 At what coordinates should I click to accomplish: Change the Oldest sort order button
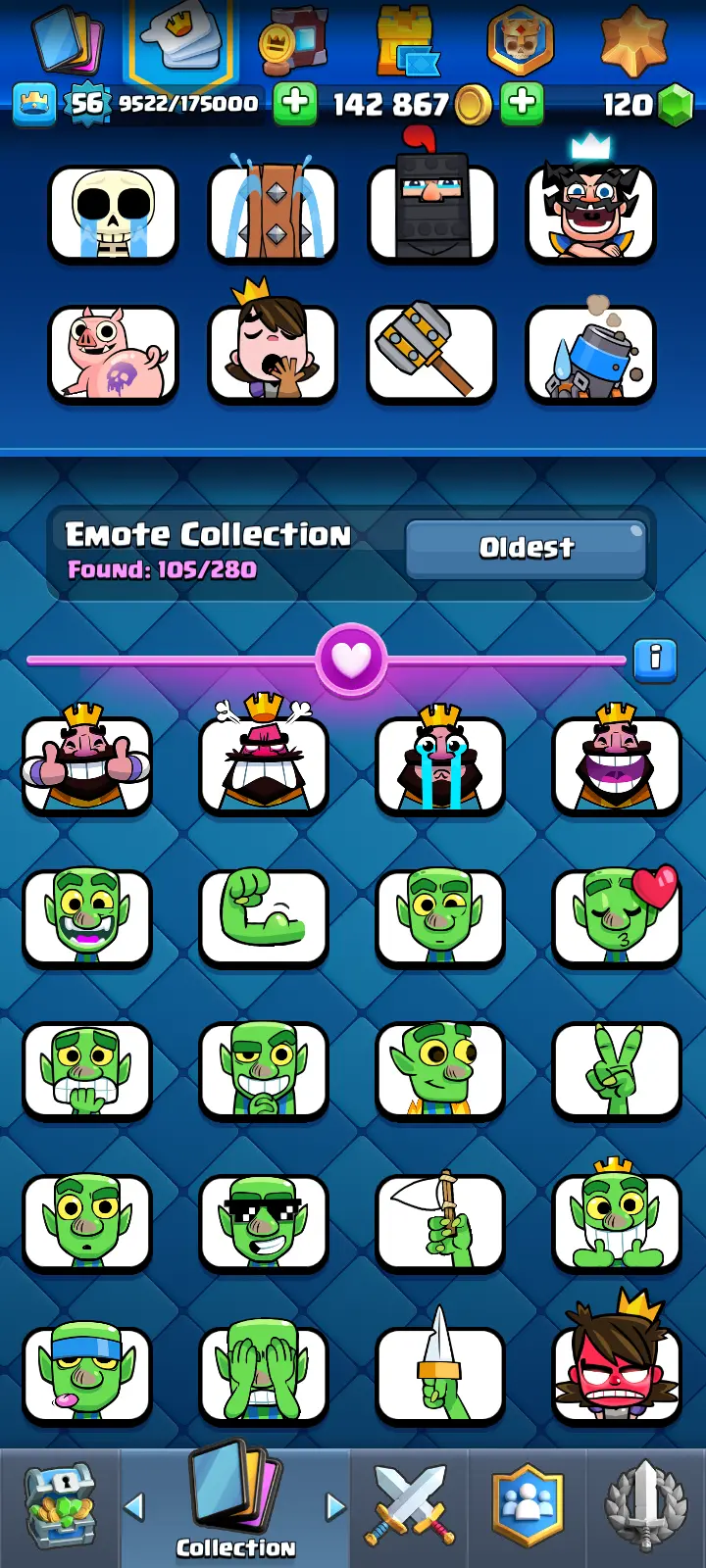pos(526,548)
